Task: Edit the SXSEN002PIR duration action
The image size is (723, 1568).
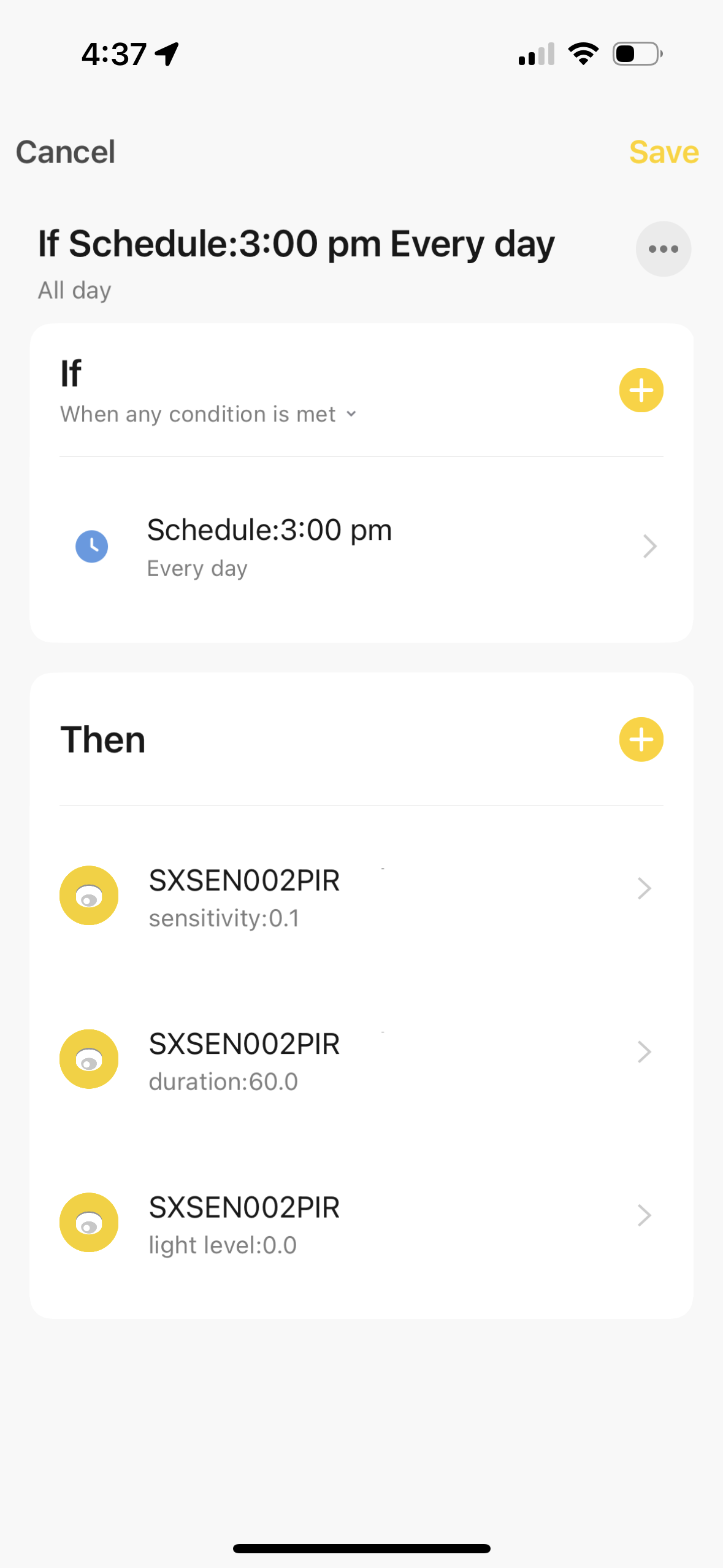Action: click(x=361, y=1060)
